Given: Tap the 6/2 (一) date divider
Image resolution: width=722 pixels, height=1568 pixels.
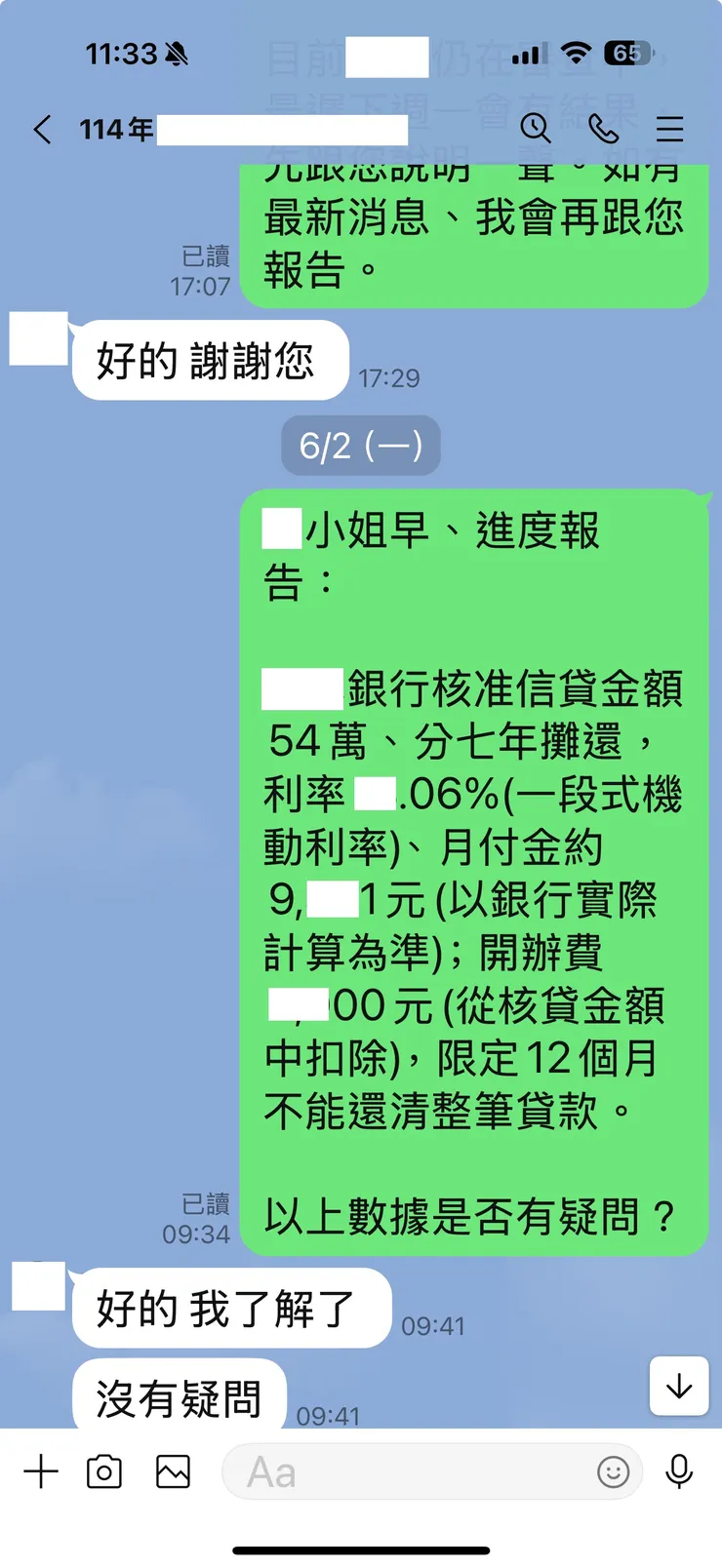Looking at the screenshot, I should tap(360, 445).
